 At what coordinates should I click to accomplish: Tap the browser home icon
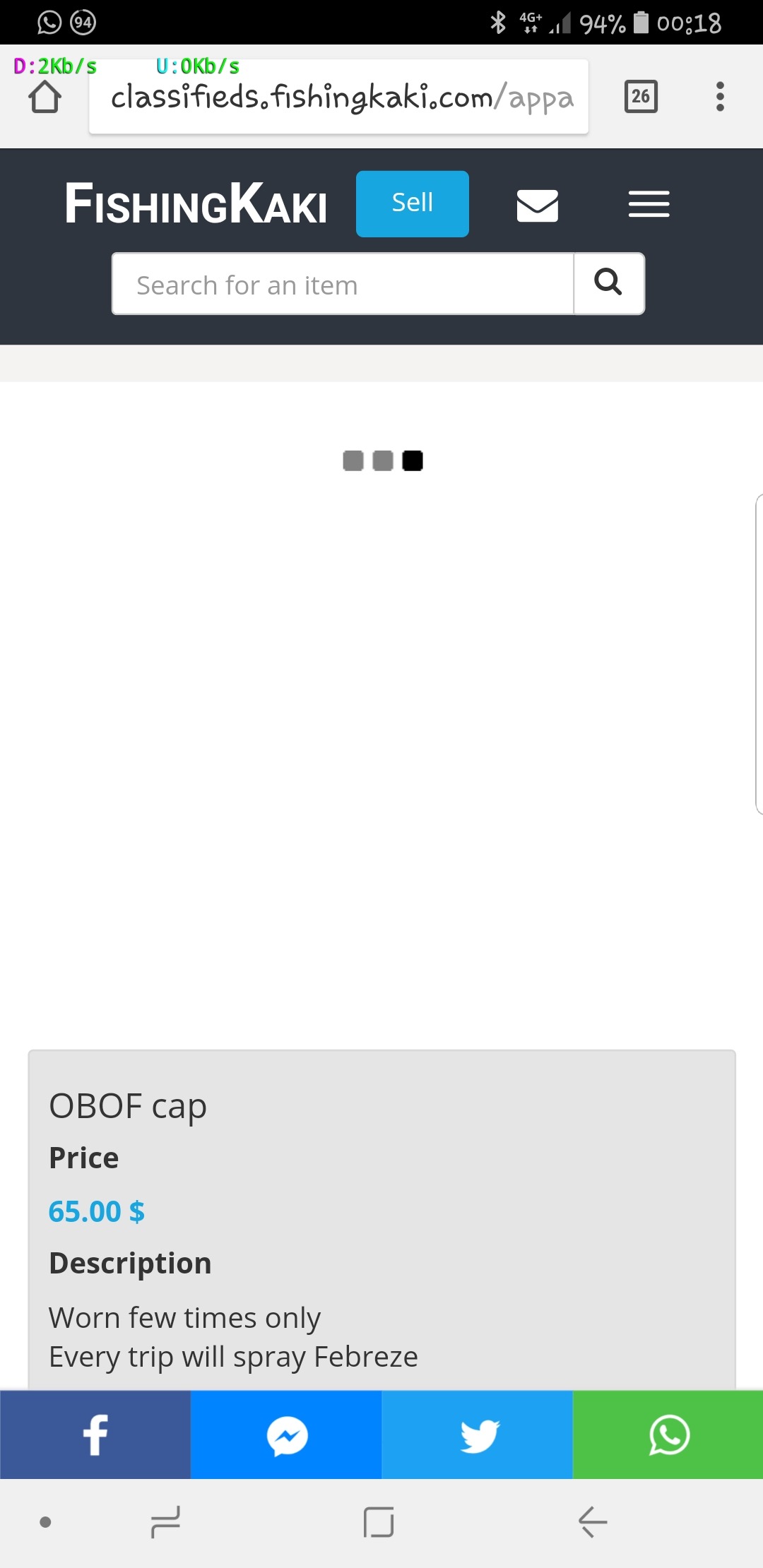pos(45,97)
